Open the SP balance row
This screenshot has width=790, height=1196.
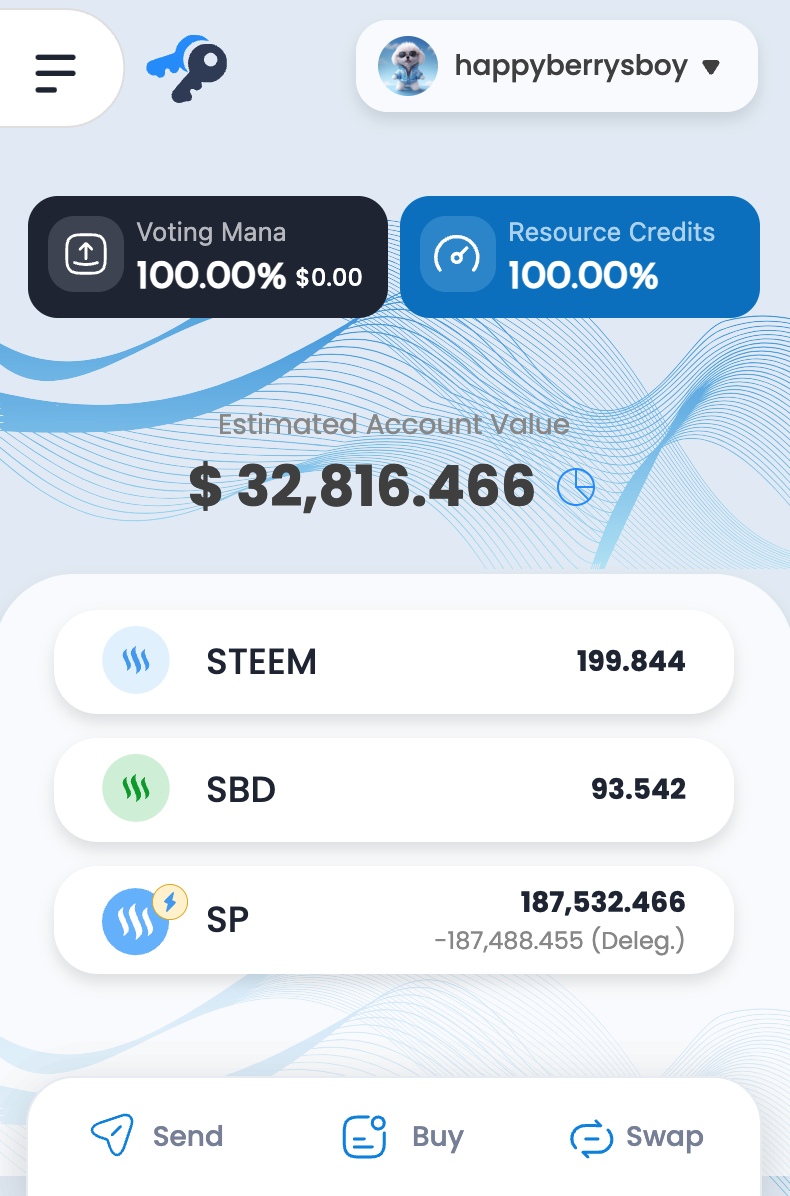pos(394,919)
